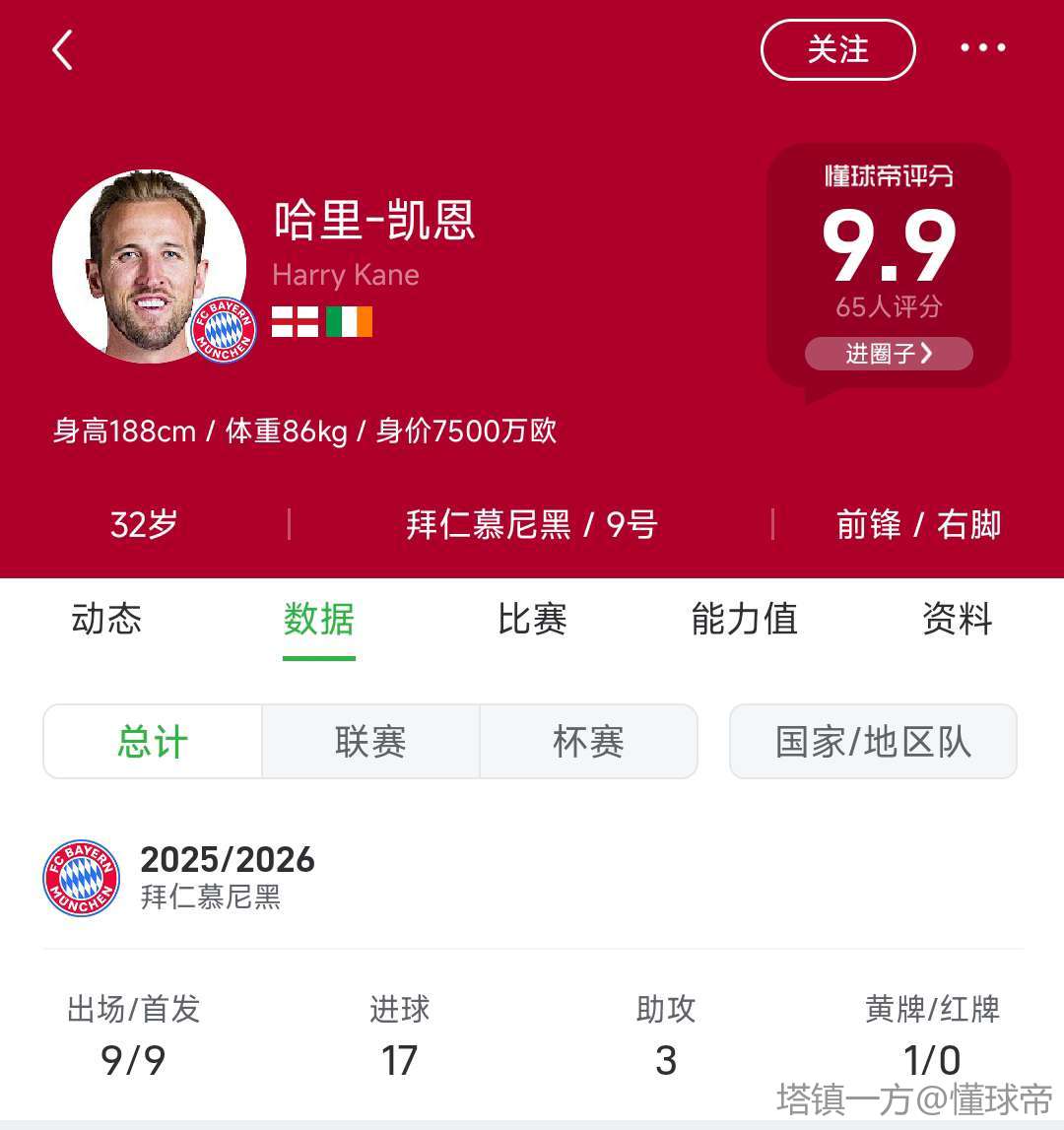Enter the circle via 进圈子
The width and height of the screenshot is (1064, 1130).
(x=889, y=354)
